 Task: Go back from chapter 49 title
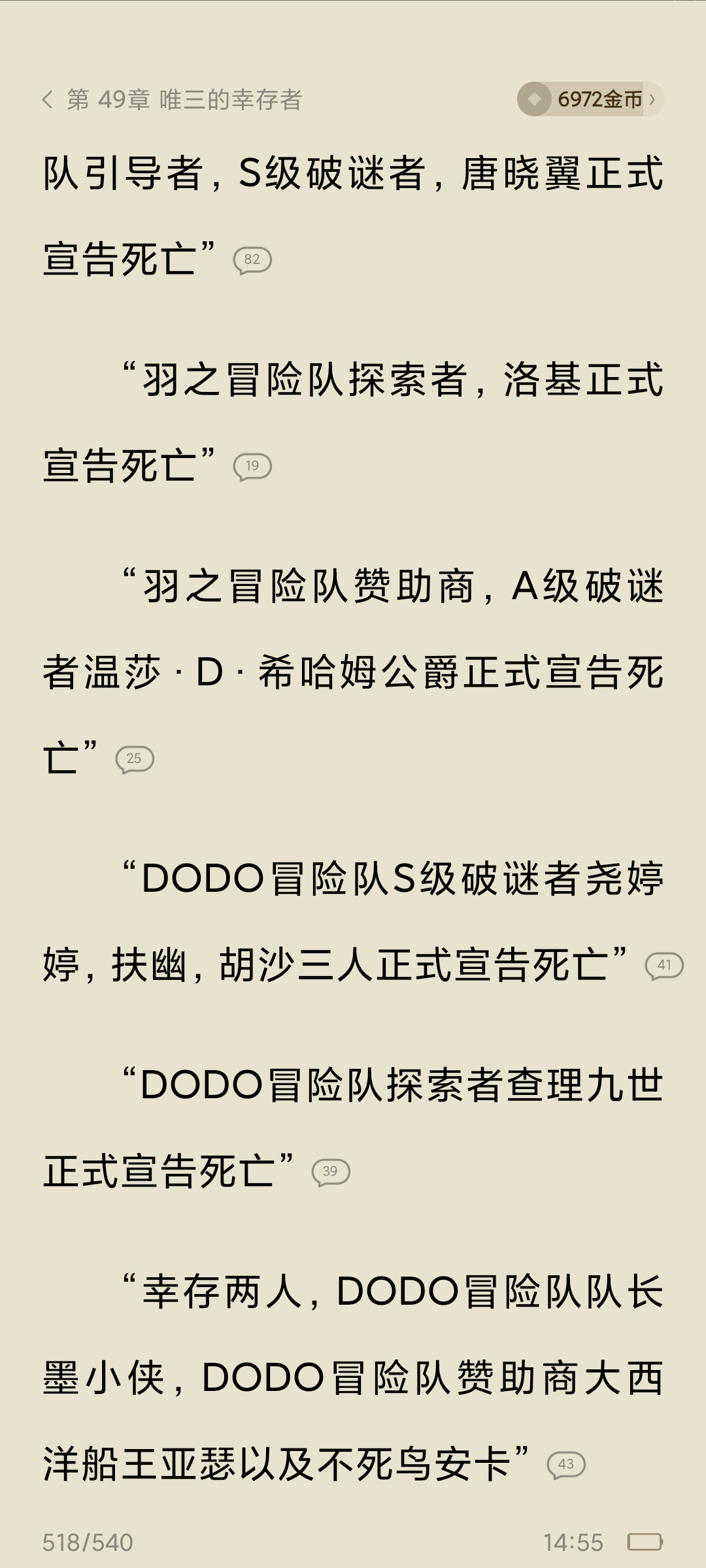coord(47,99)
